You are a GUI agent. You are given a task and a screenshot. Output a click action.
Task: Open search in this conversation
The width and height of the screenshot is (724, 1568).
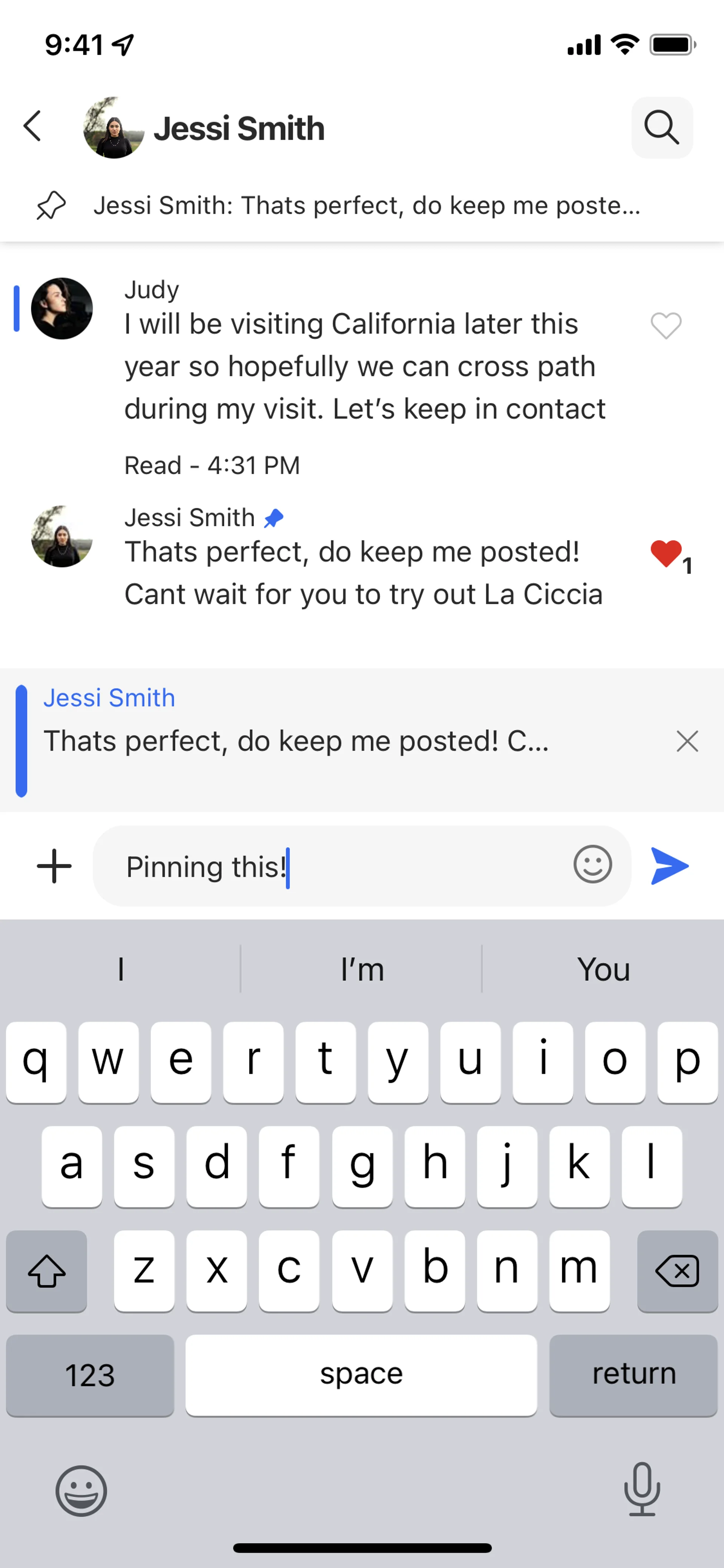[x=661, y=128]
